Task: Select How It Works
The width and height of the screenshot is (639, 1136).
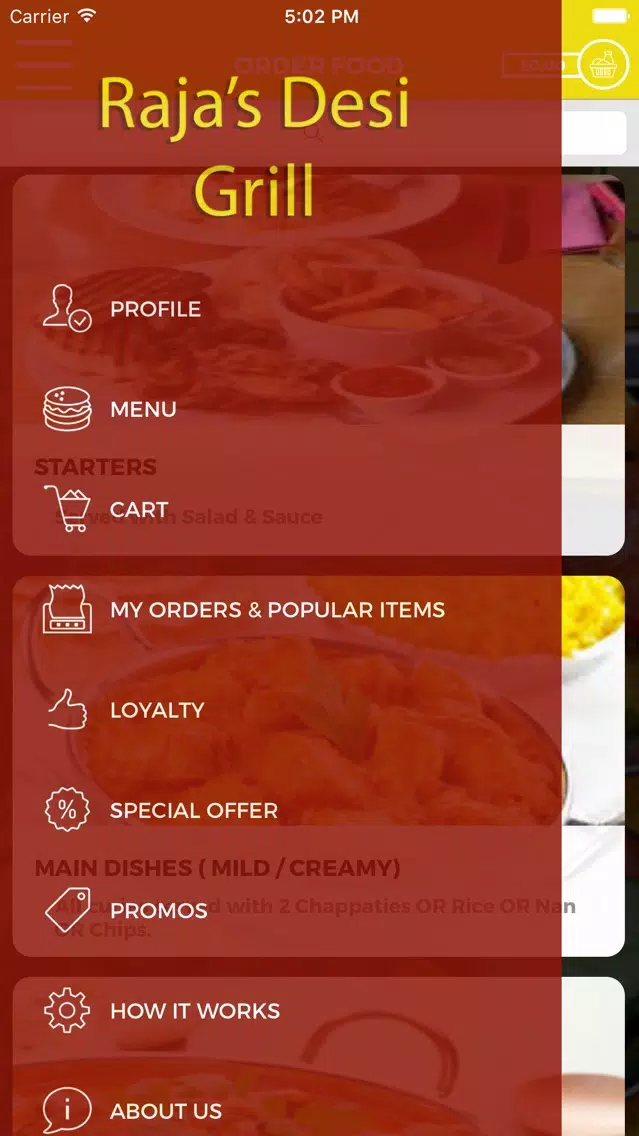Action: coord(194,1010)
